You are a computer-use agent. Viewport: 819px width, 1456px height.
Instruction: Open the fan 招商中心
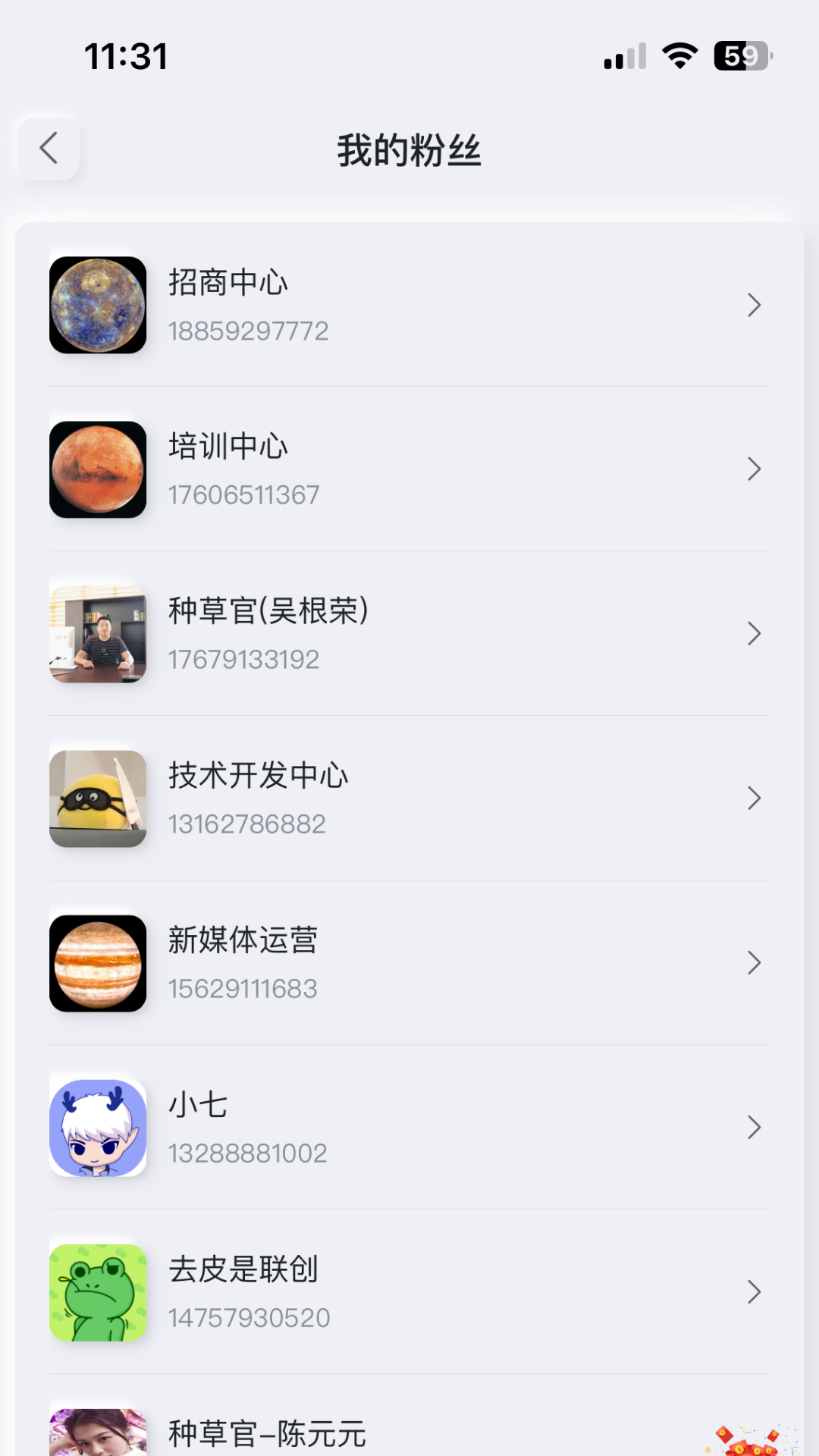(x=409, y=305)
